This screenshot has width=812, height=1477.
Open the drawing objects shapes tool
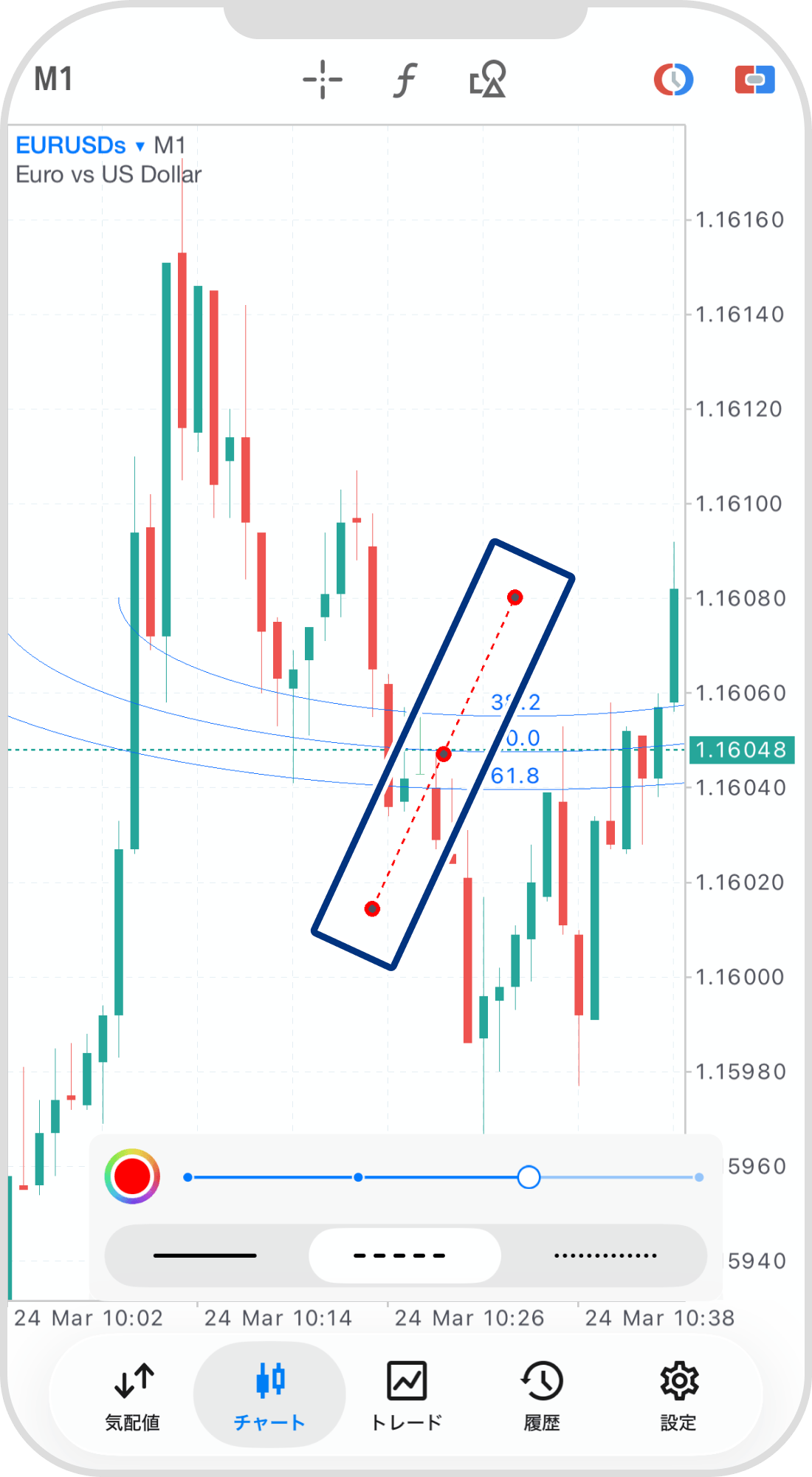tap(488, 79)
